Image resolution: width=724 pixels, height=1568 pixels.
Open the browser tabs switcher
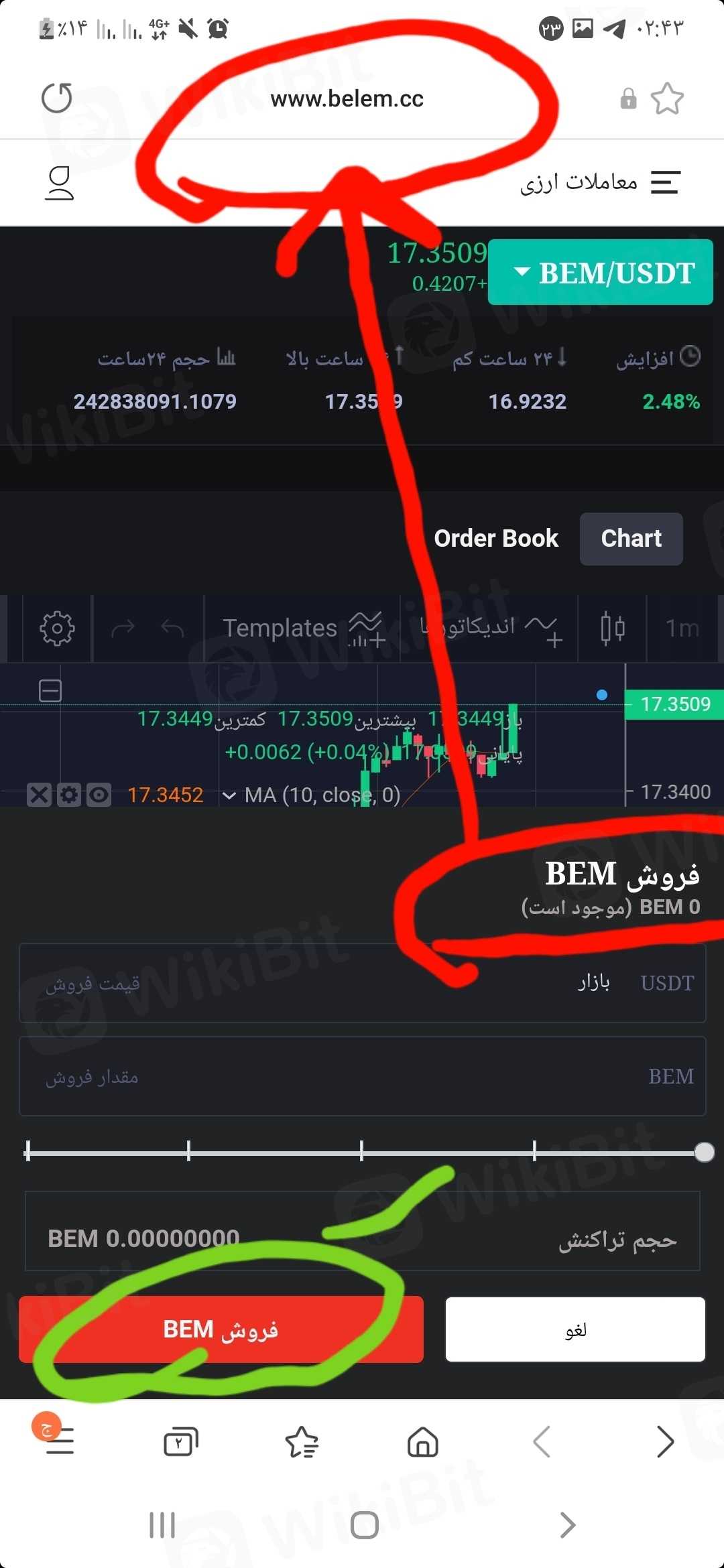(180, 1442)
